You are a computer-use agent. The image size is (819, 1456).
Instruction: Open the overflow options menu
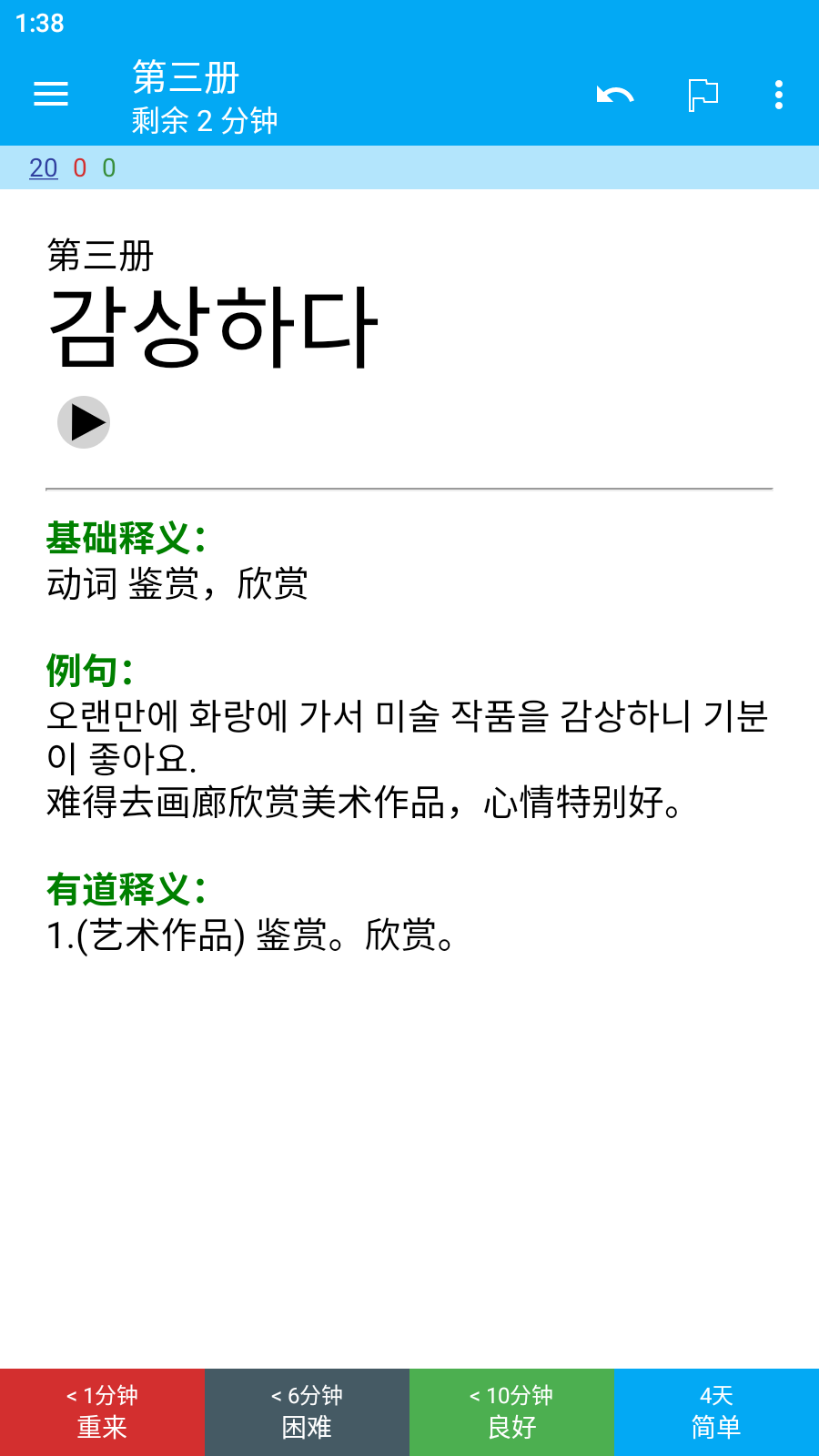click(x=778, y=95)
